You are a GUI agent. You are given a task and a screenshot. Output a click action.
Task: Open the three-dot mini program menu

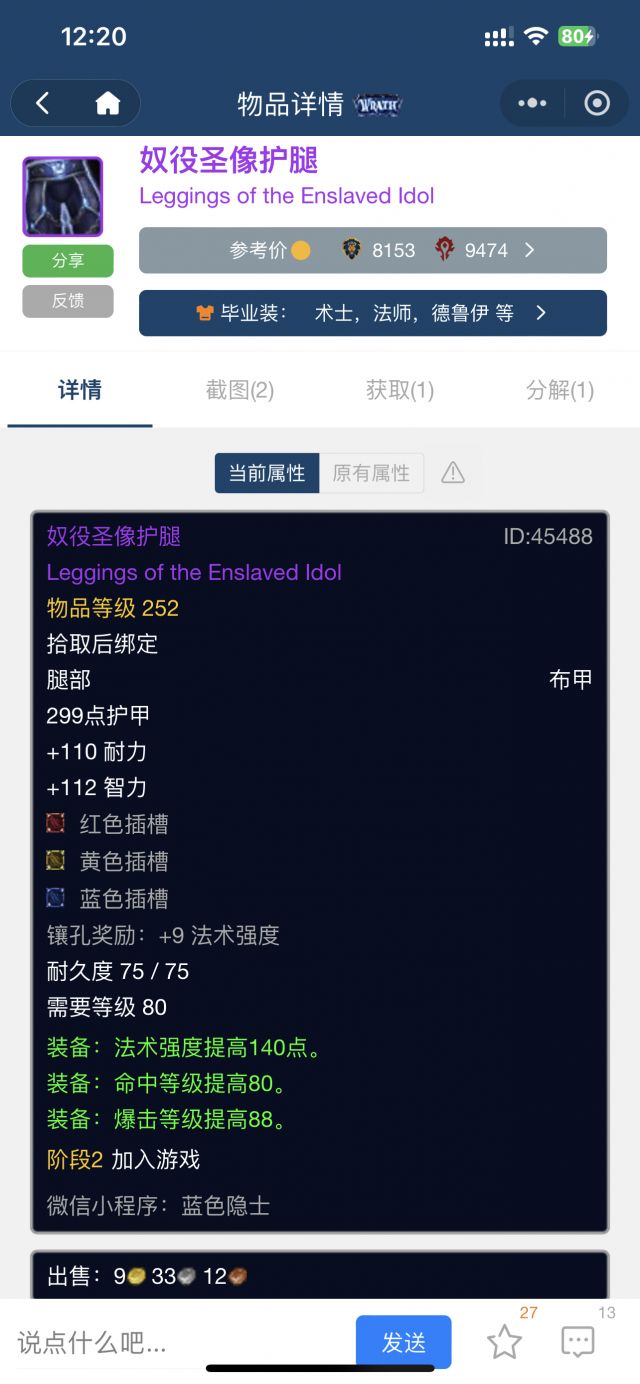pyautogui.click(x=532, y=103)
